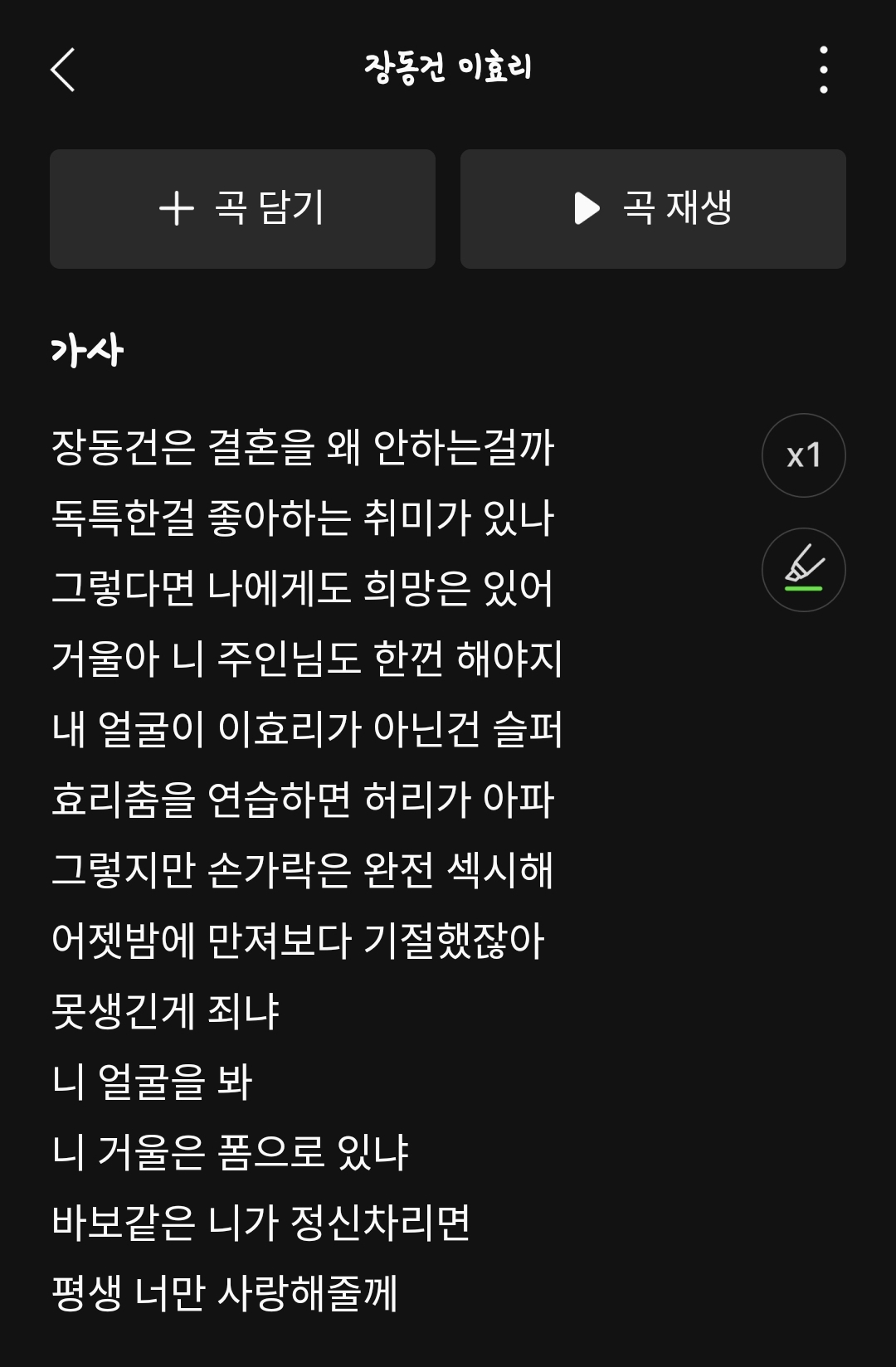
Task: Tap the plus icon inside 곡 담기
Action: (177, 208)
